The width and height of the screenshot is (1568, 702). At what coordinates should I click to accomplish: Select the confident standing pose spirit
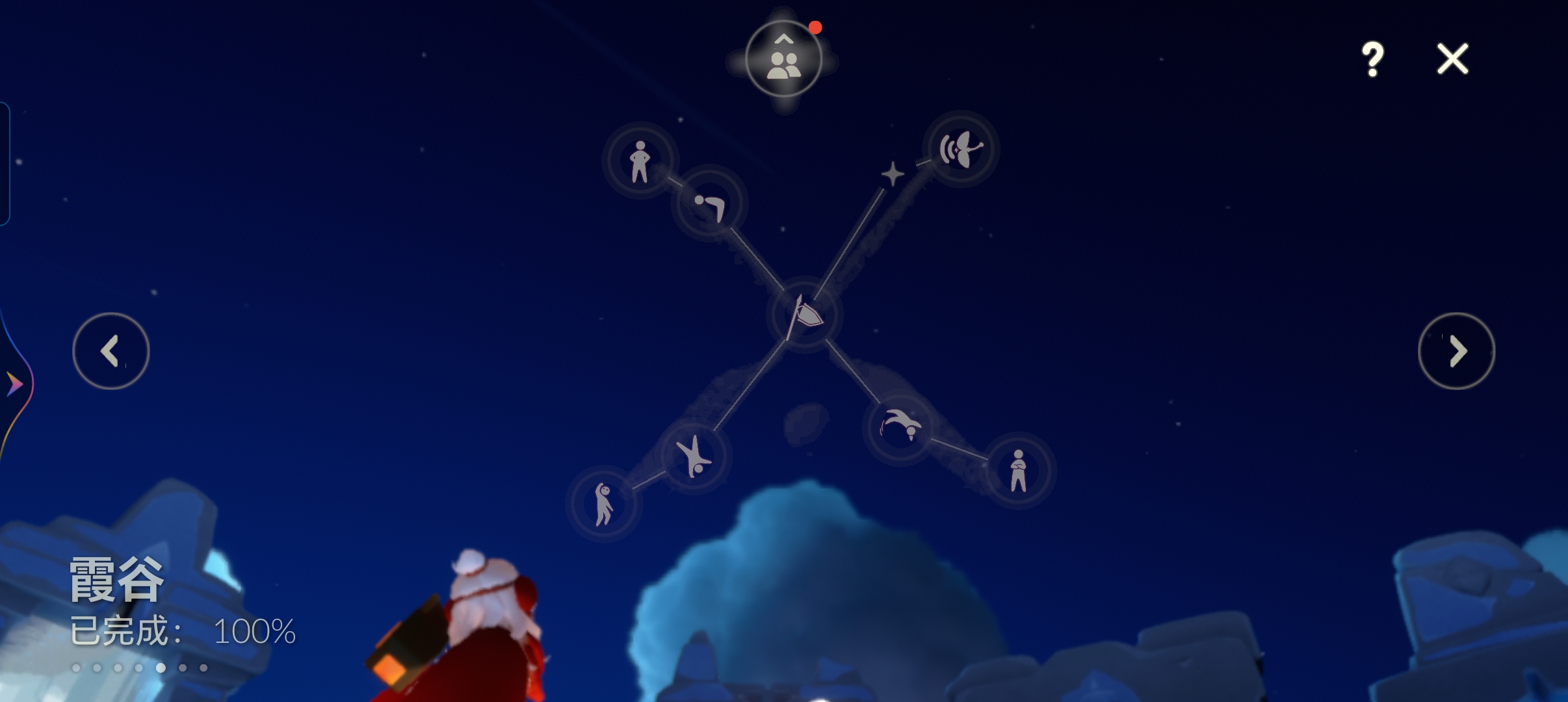tap(640, 161)
